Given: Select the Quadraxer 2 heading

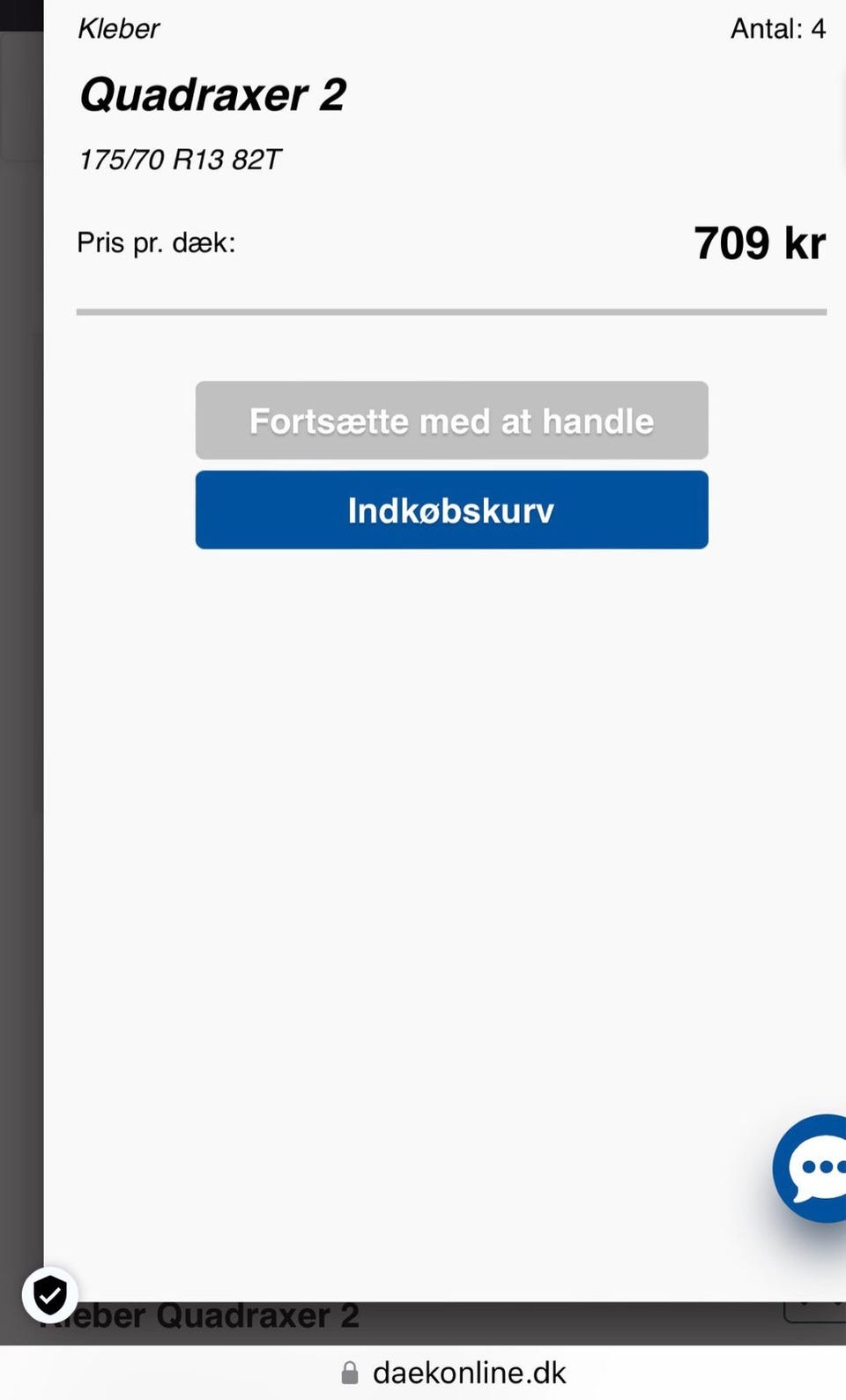Looking at the screenshot, I should pos(212,93).
